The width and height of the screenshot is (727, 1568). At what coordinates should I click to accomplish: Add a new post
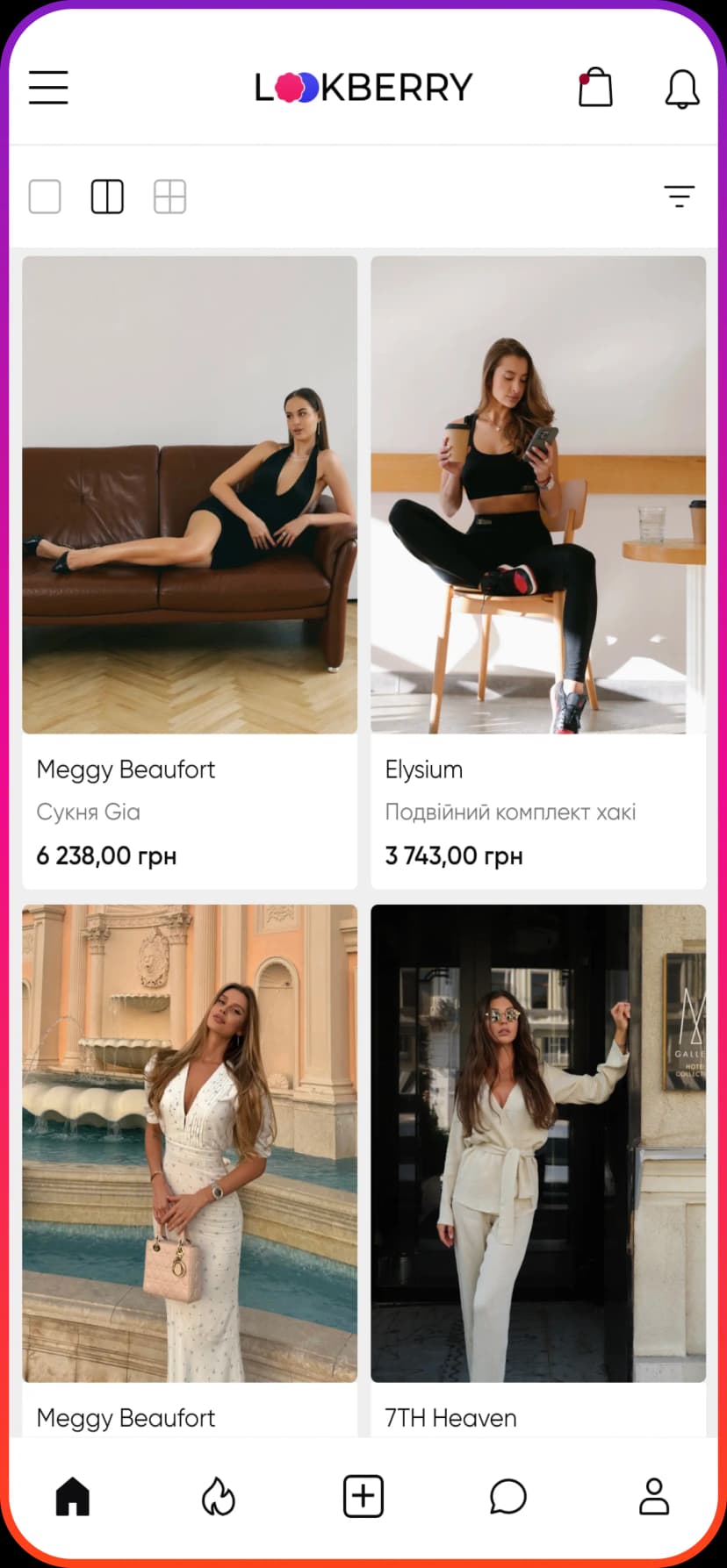pyautogui.click(x=363, y=1497)
